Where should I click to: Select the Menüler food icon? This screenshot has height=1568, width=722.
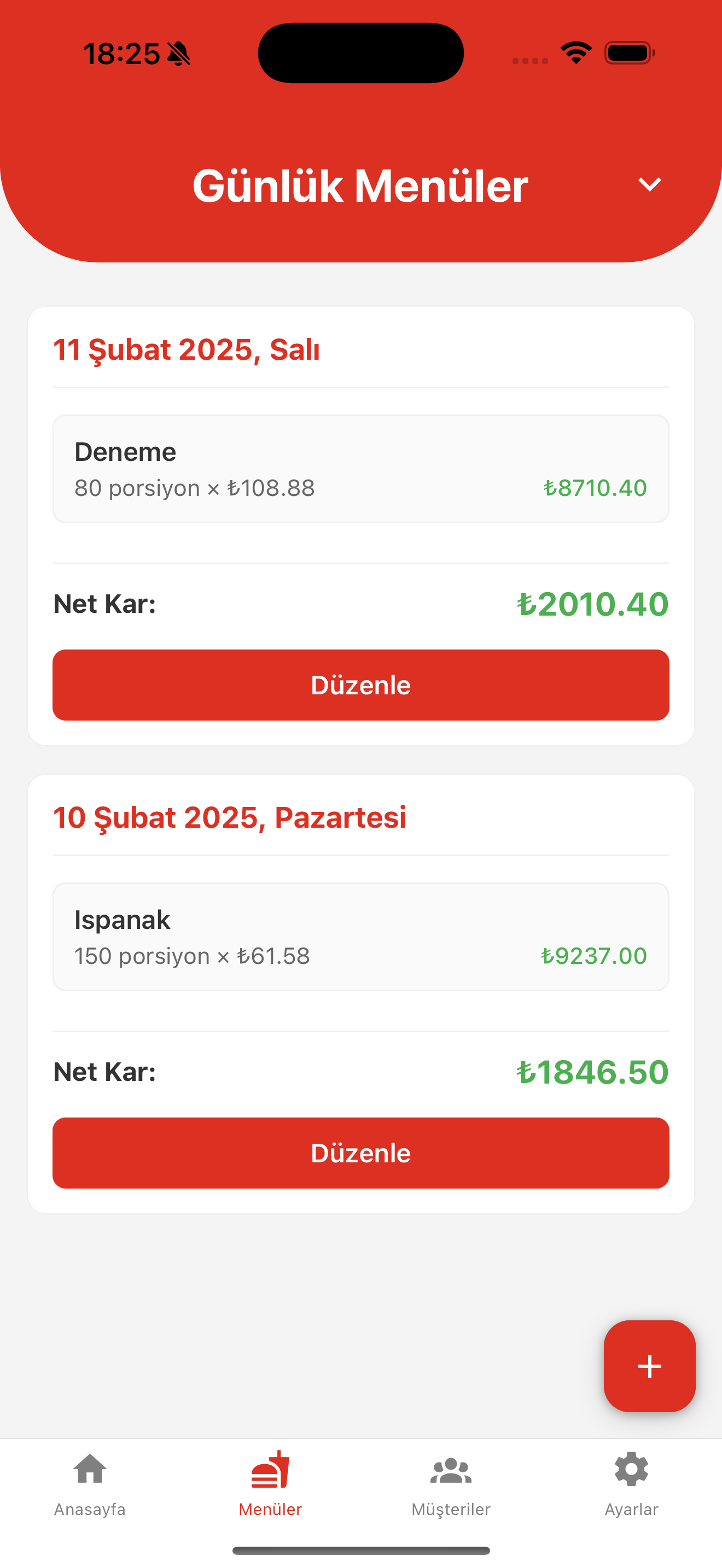click(270, 1472)
